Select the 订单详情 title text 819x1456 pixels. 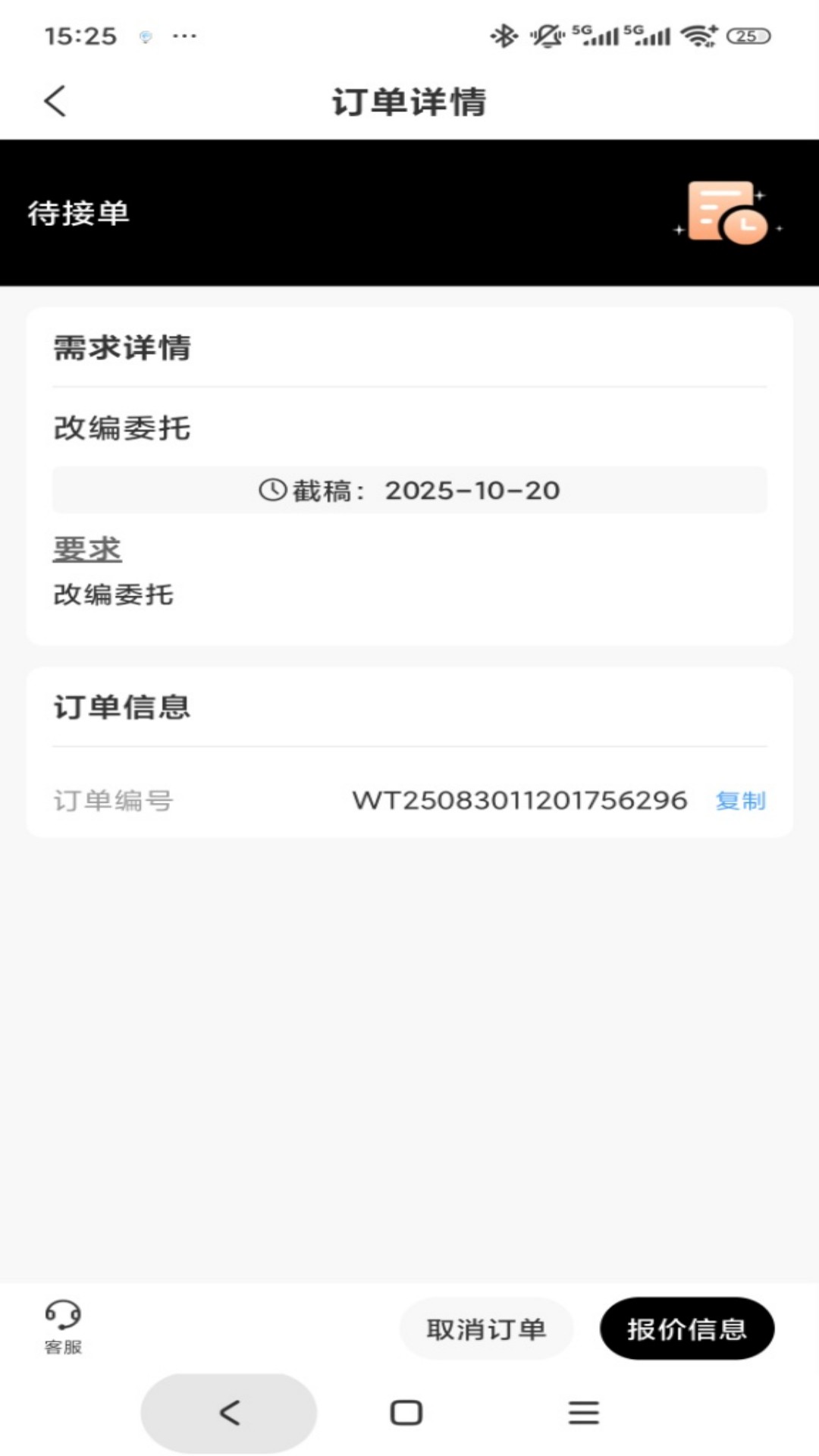pos(409,101)
